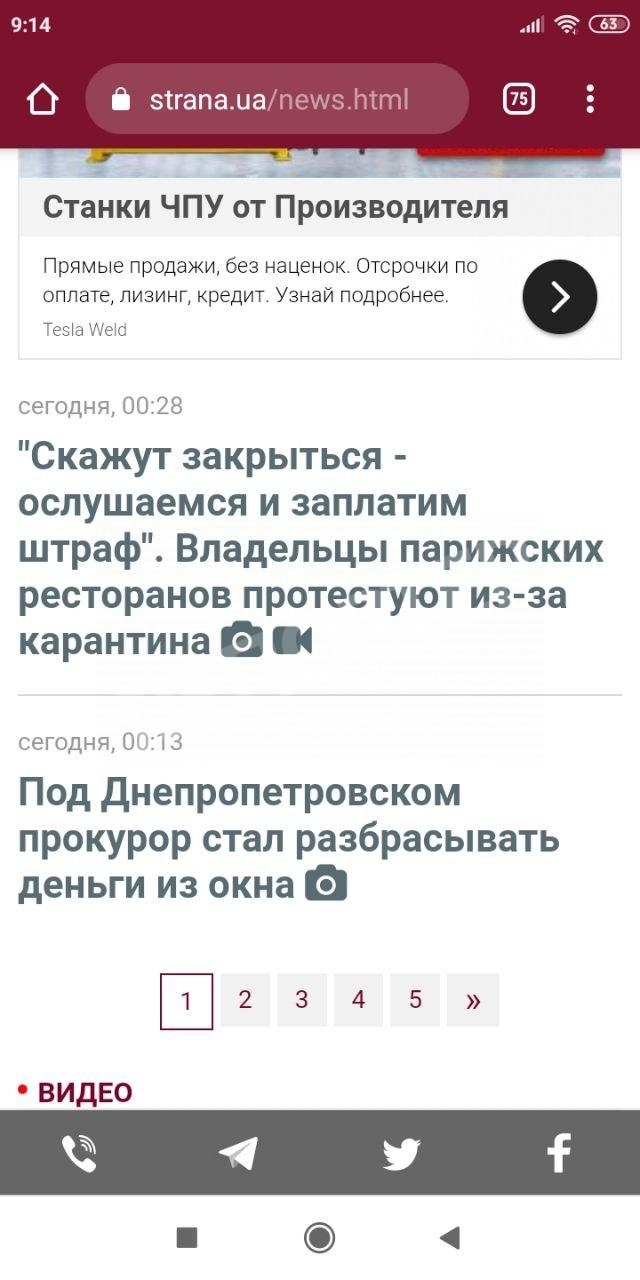Screen dimensions: 640x1280
Task: Go to page 3 of news
Action: 302,1000
